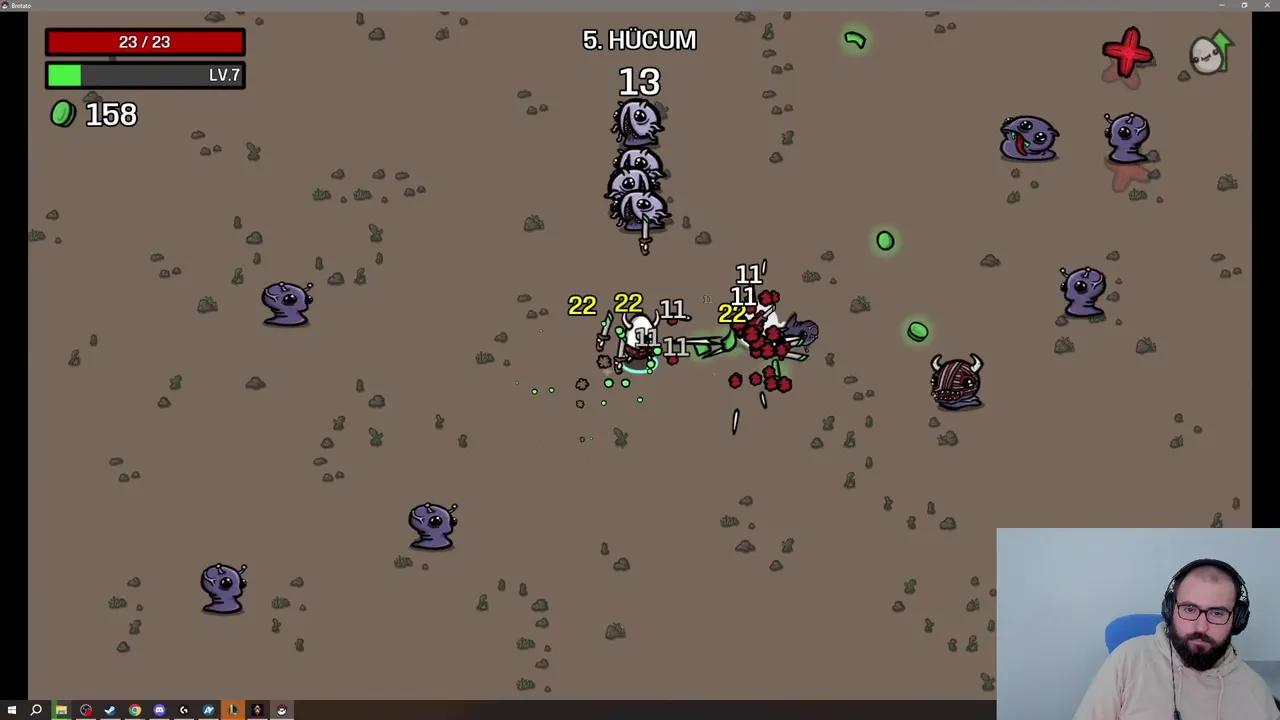
Task: Open Discord from the taskbar
Action: pyautogui.click(x=159, y=710)
